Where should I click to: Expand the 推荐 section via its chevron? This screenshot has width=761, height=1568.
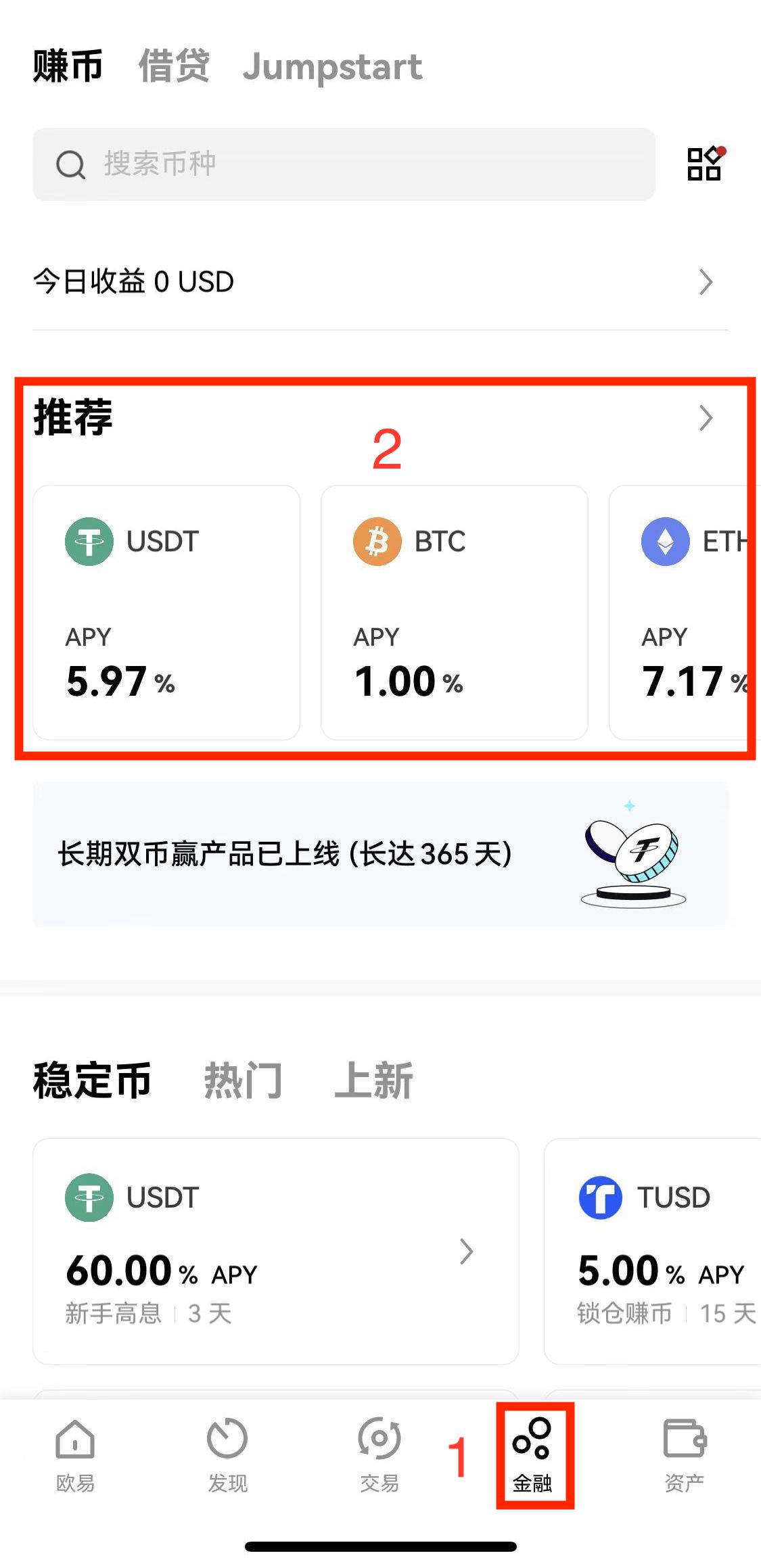click(706, 418)
